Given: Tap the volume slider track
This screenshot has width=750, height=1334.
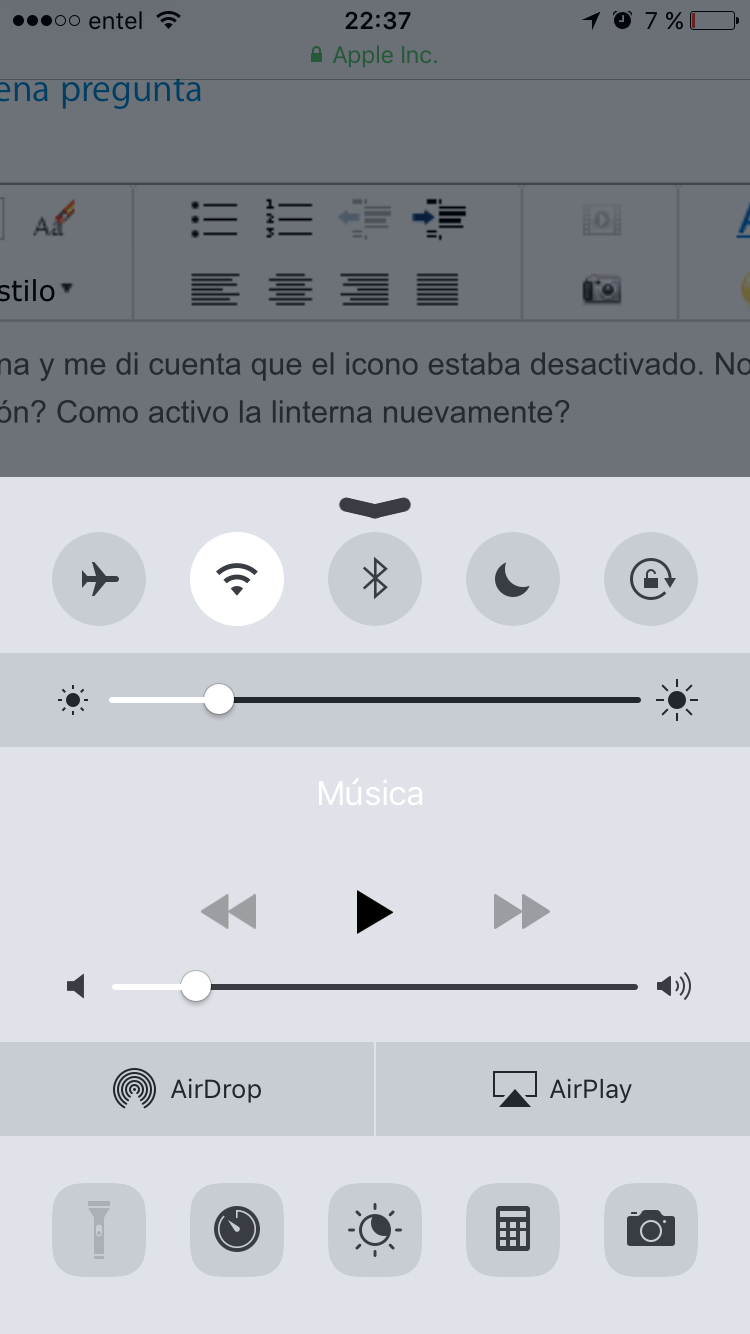Looking at the screenshot, I should (375, 987).
